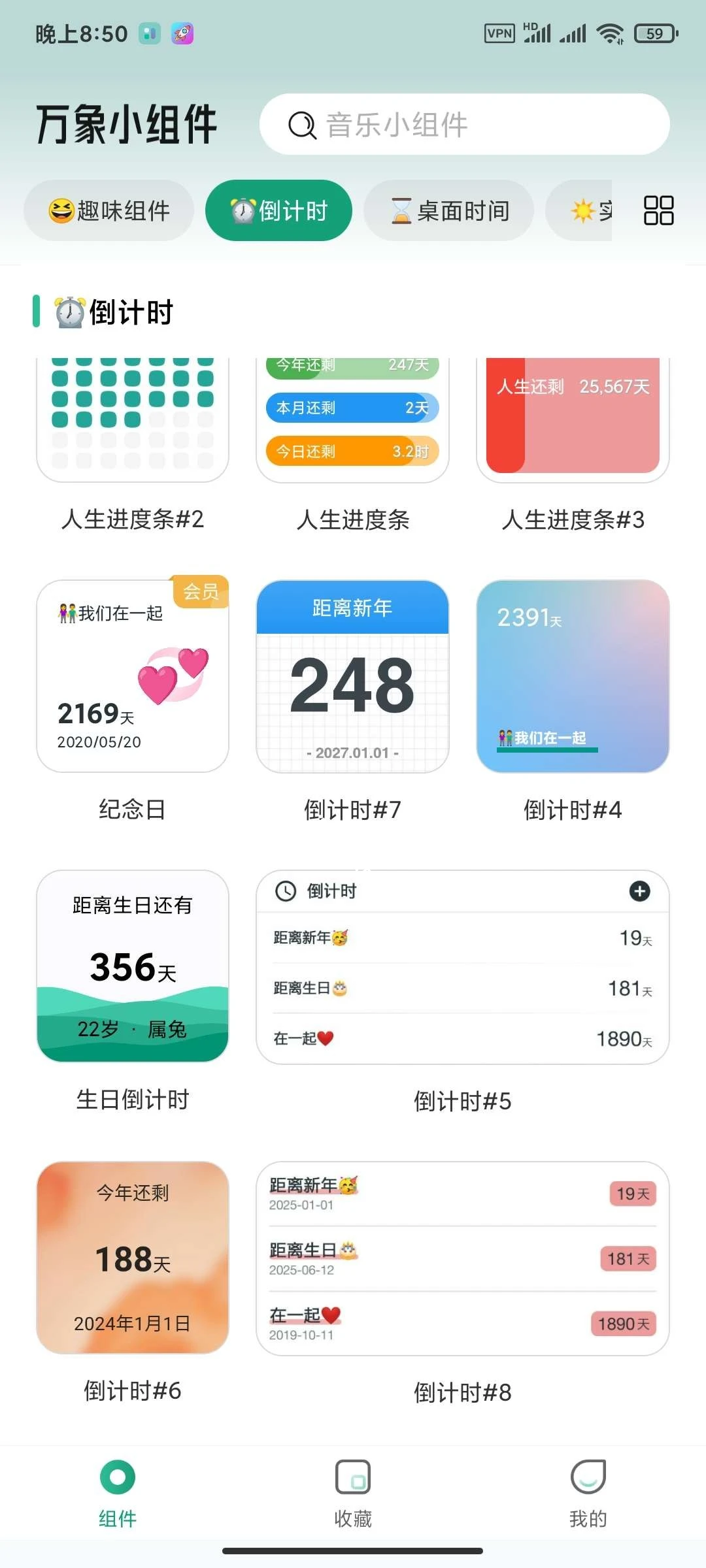Select the highlighted 倒计时 category tab
Screen dimensions: 706x1568
279,210
